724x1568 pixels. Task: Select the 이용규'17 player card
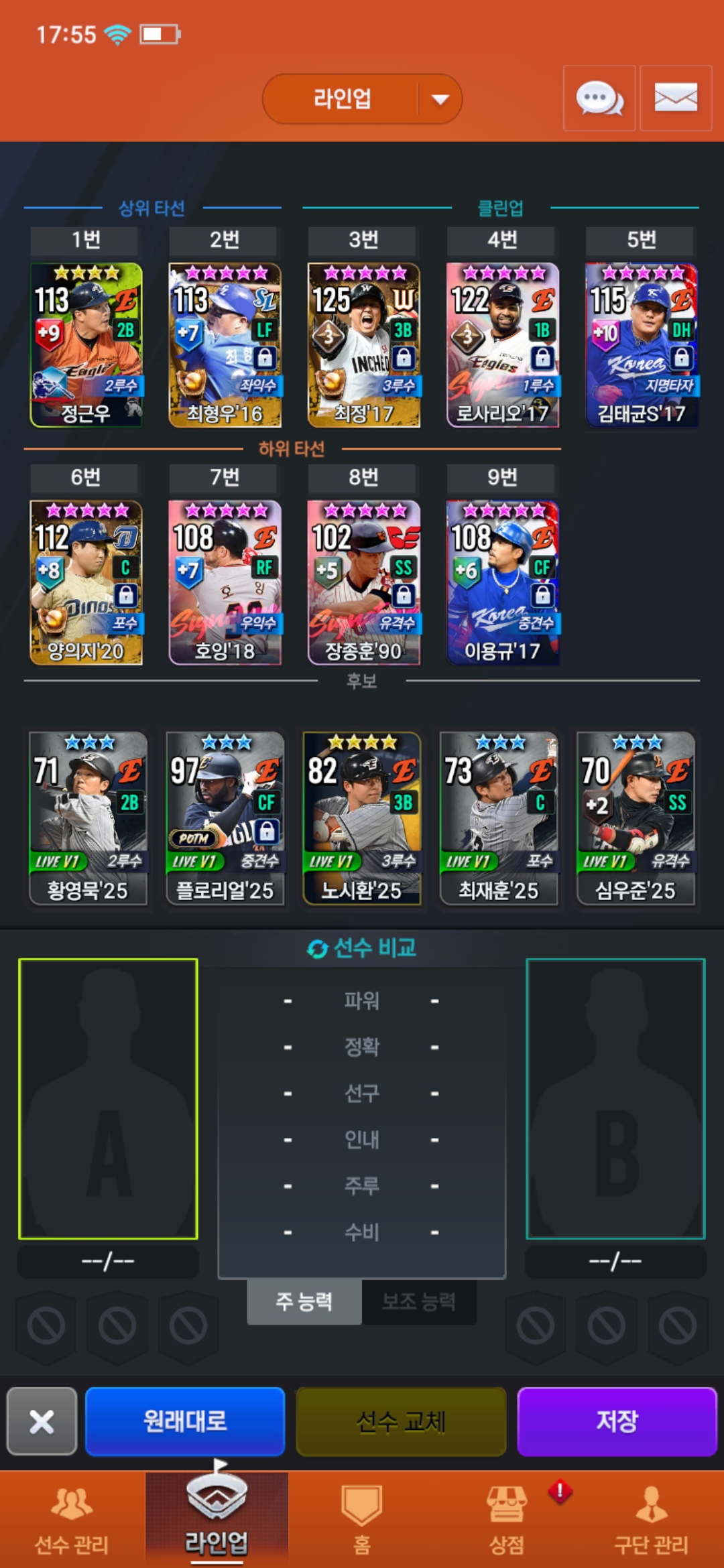(x=503, y=582)
